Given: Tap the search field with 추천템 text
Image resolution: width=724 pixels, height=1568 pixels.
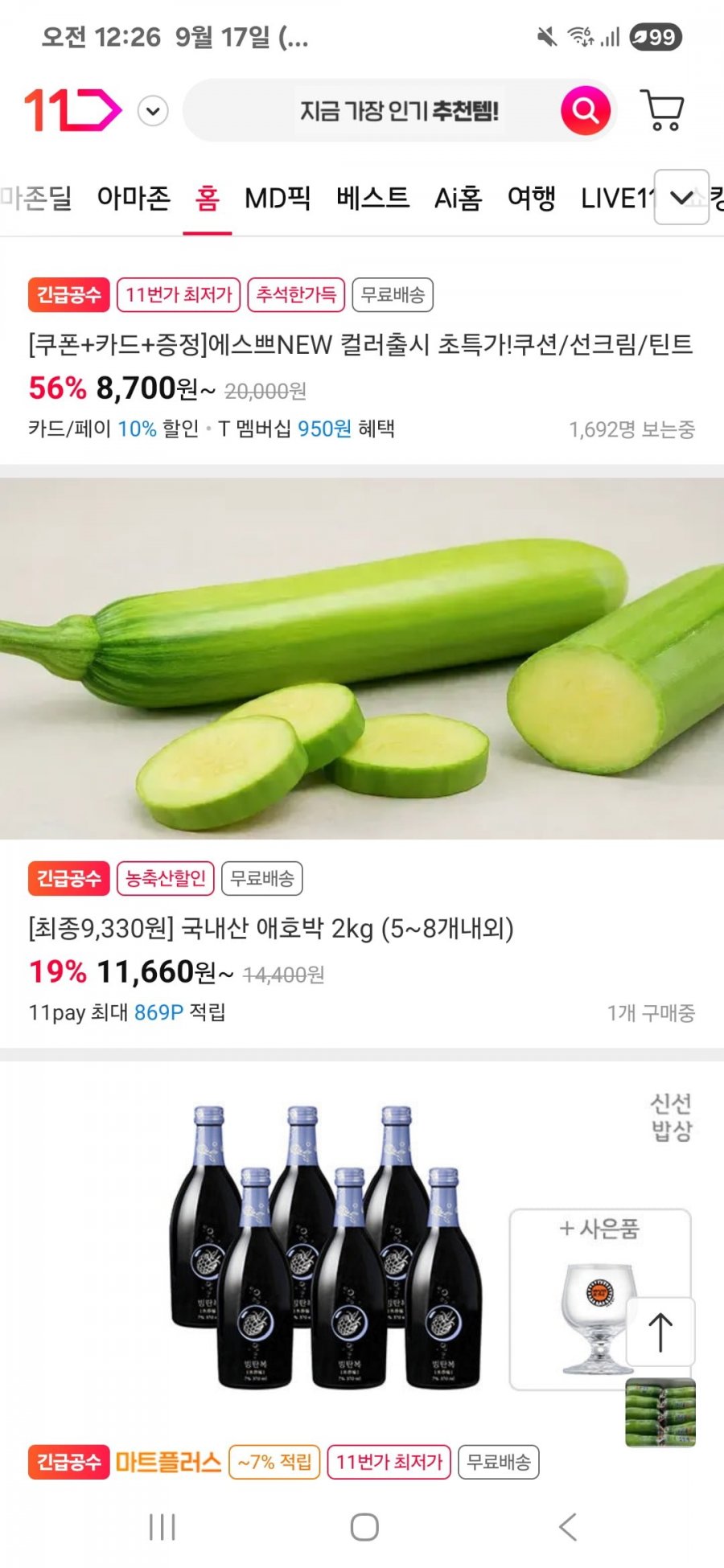Looking at the screenshot, I should [x=399, y=110].
